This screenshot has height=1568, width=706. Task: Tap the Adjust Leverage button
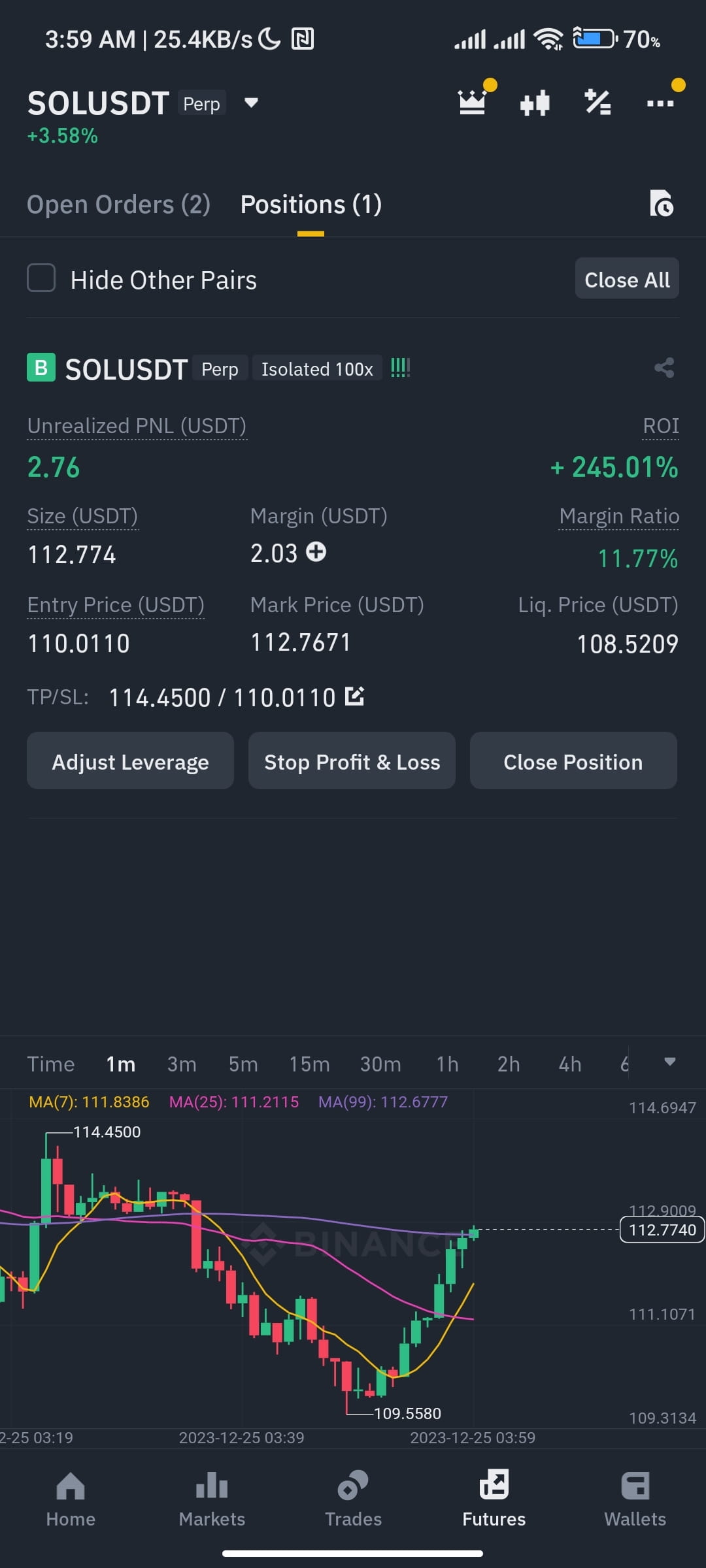[130, 761]
